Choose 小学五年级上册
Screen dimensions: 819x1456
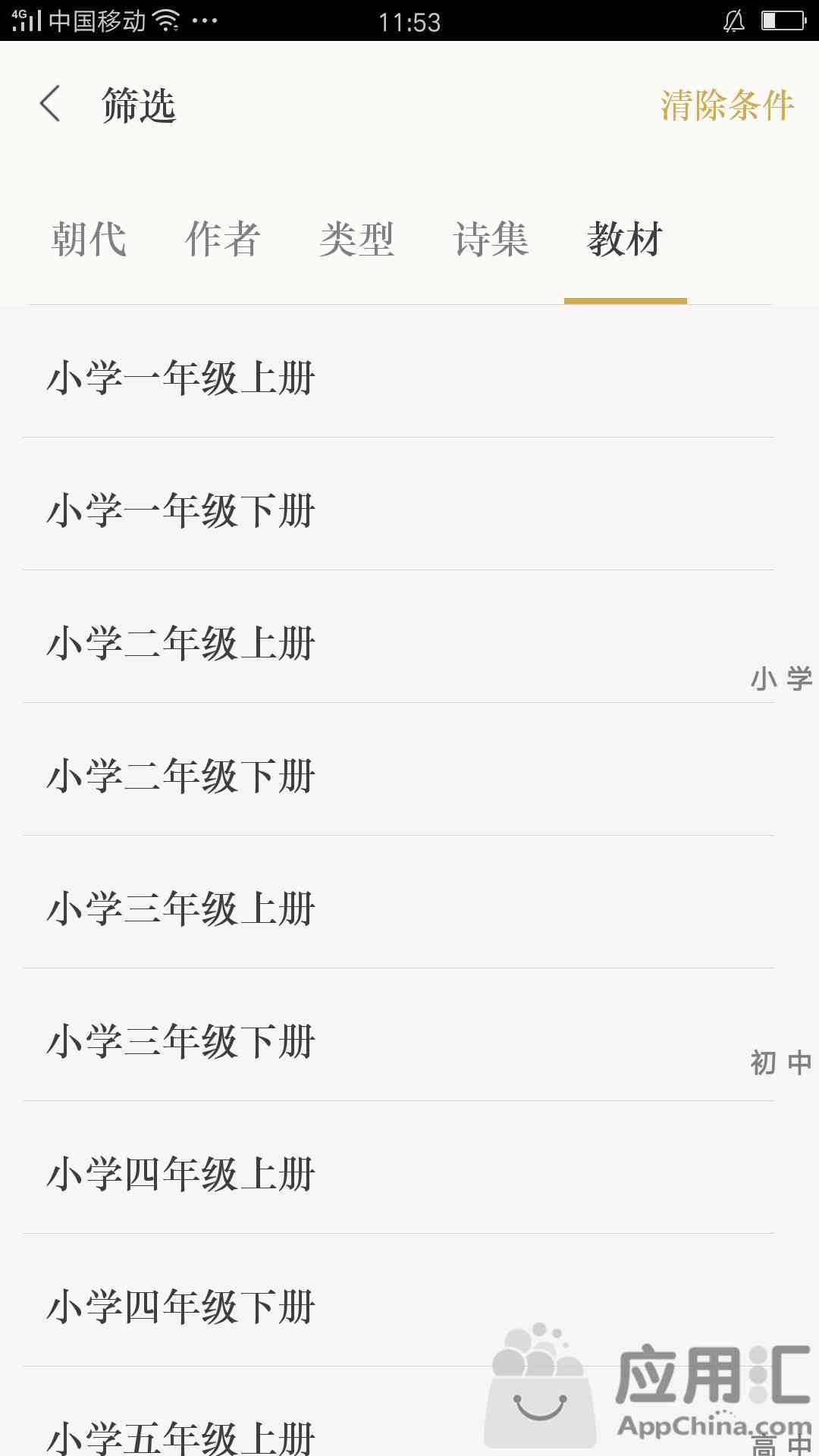tap(398, 1412)
